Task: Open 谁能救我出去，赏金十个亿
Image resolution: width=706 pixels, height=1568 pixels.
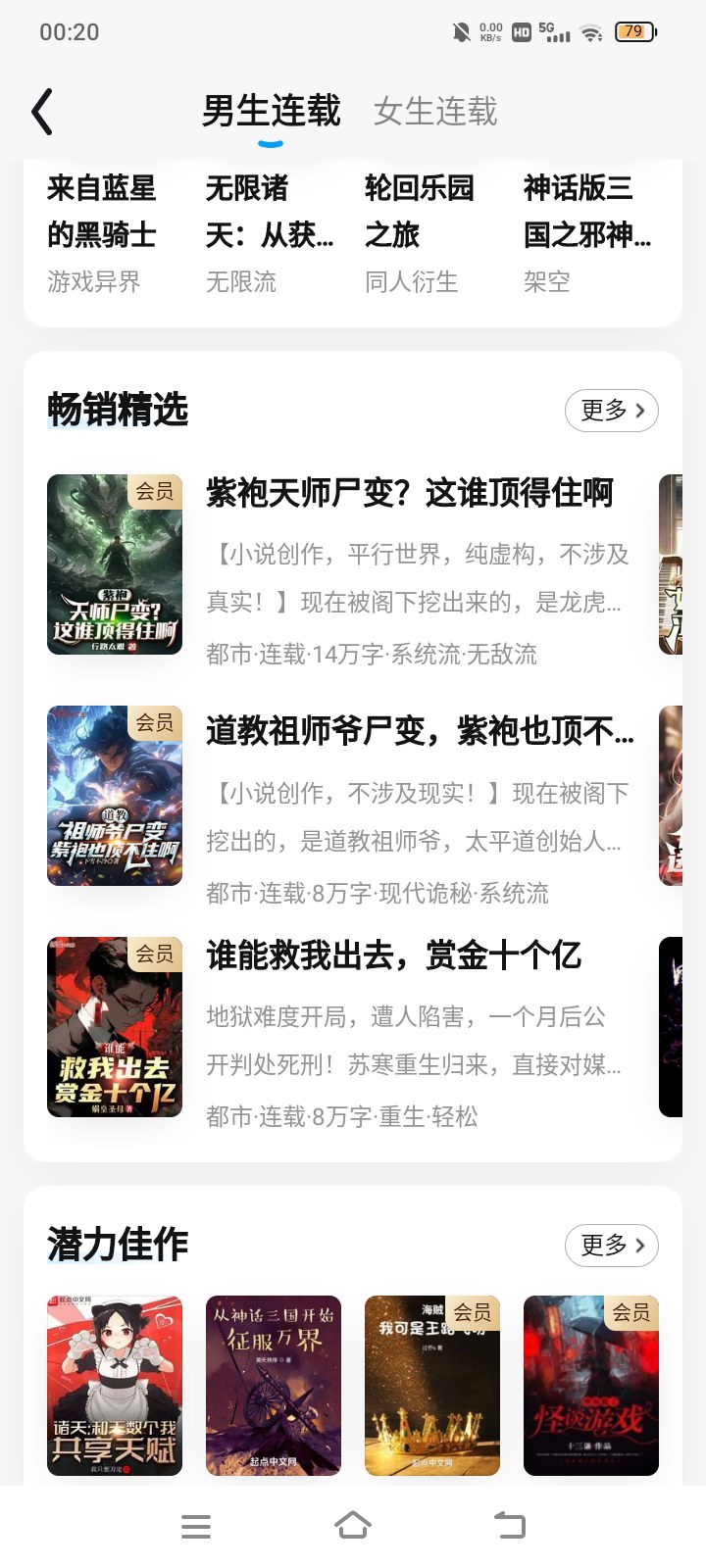Action: pyautogui.click(x=393, y=955)
